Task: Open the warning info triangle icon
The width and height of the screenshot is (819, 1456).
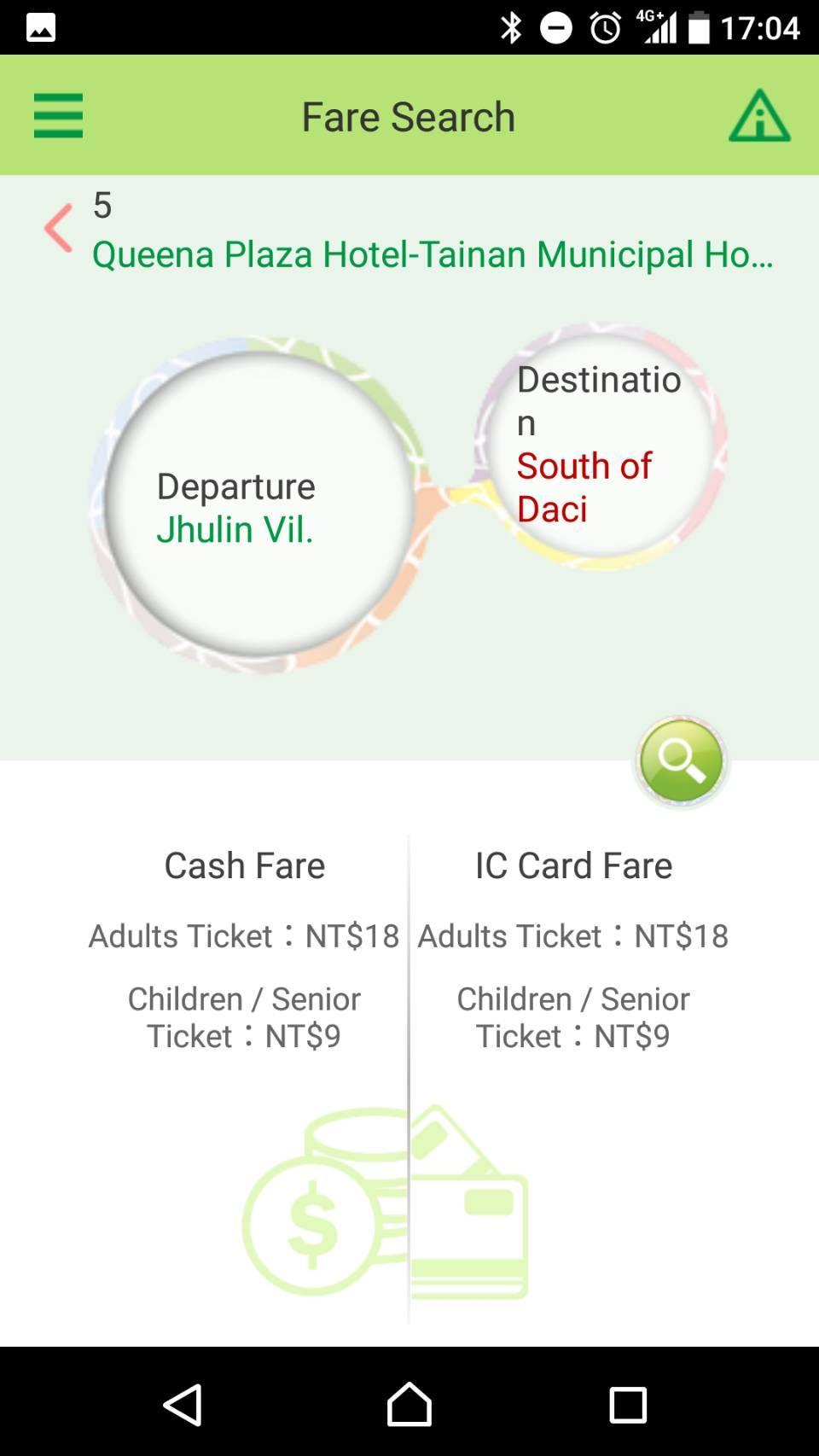Action: tap(759, 115)
